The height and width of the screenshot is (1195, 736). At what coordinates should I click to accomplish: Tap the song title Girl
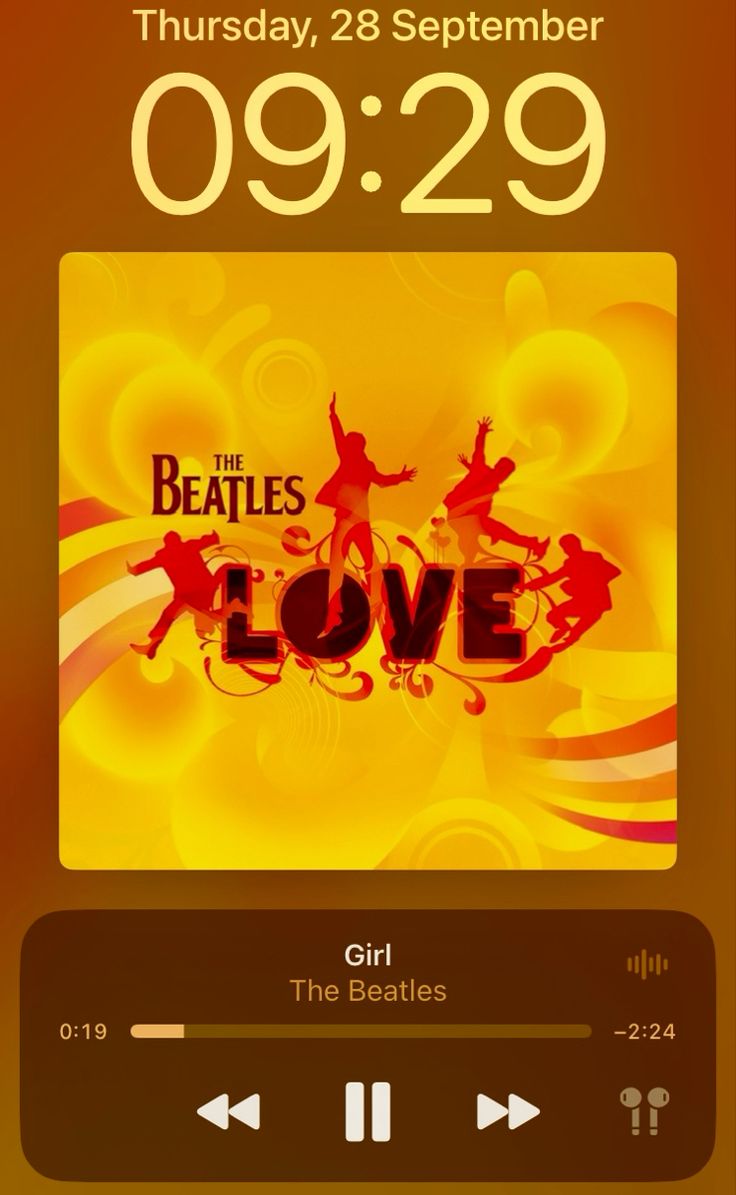(x=368, y=956)
